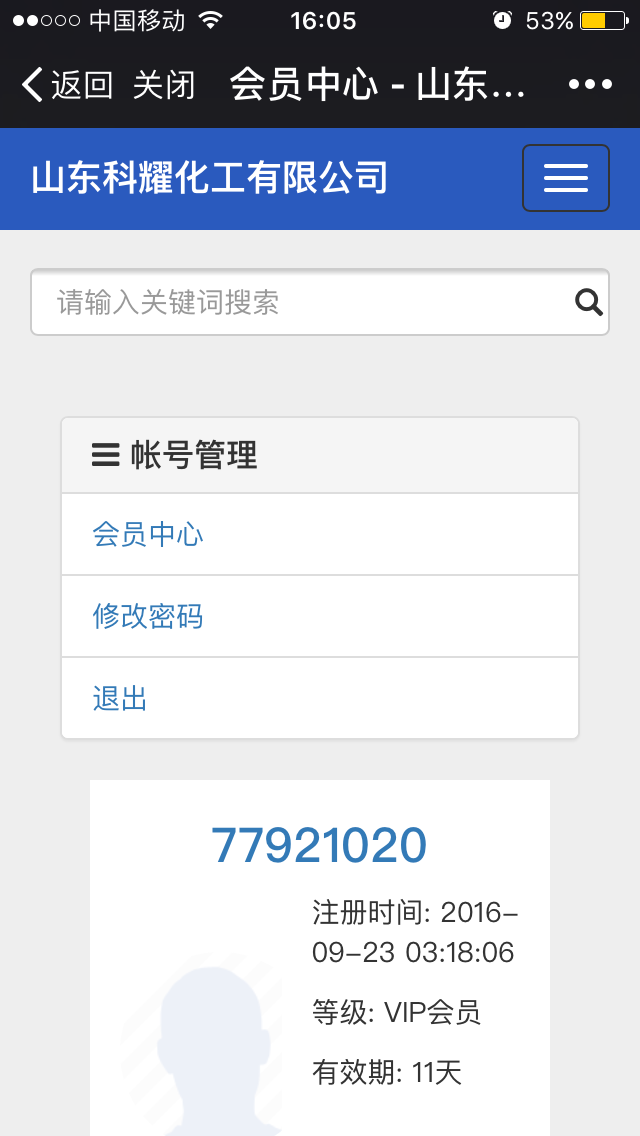
Task: Go back using the 返回 arrow
Action: 66,85
